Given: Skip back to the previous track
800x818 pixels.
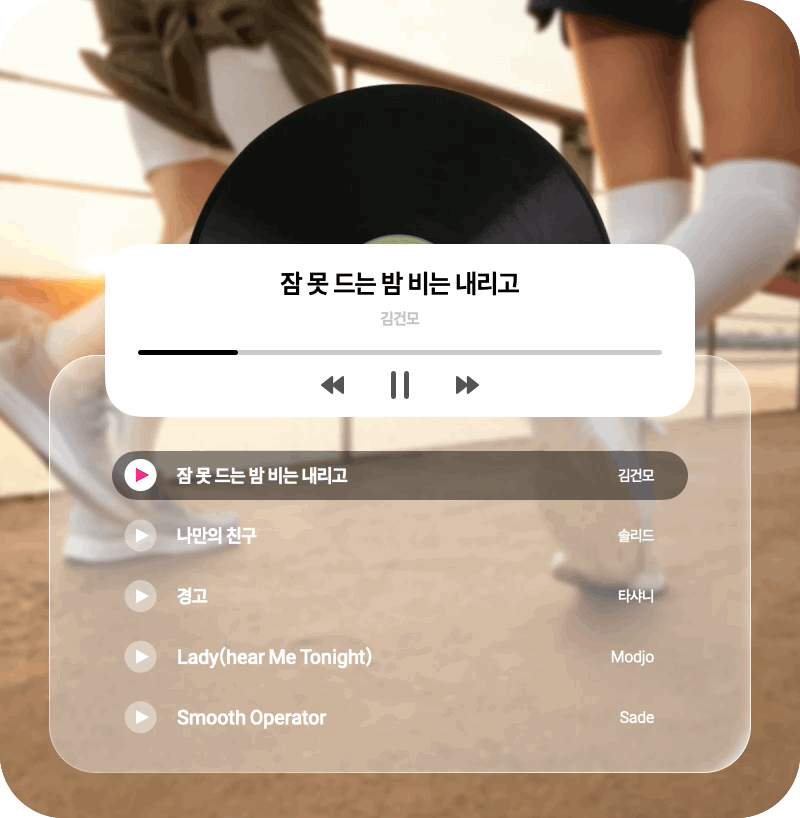Looking at the screenshot, I should (333, 385).
